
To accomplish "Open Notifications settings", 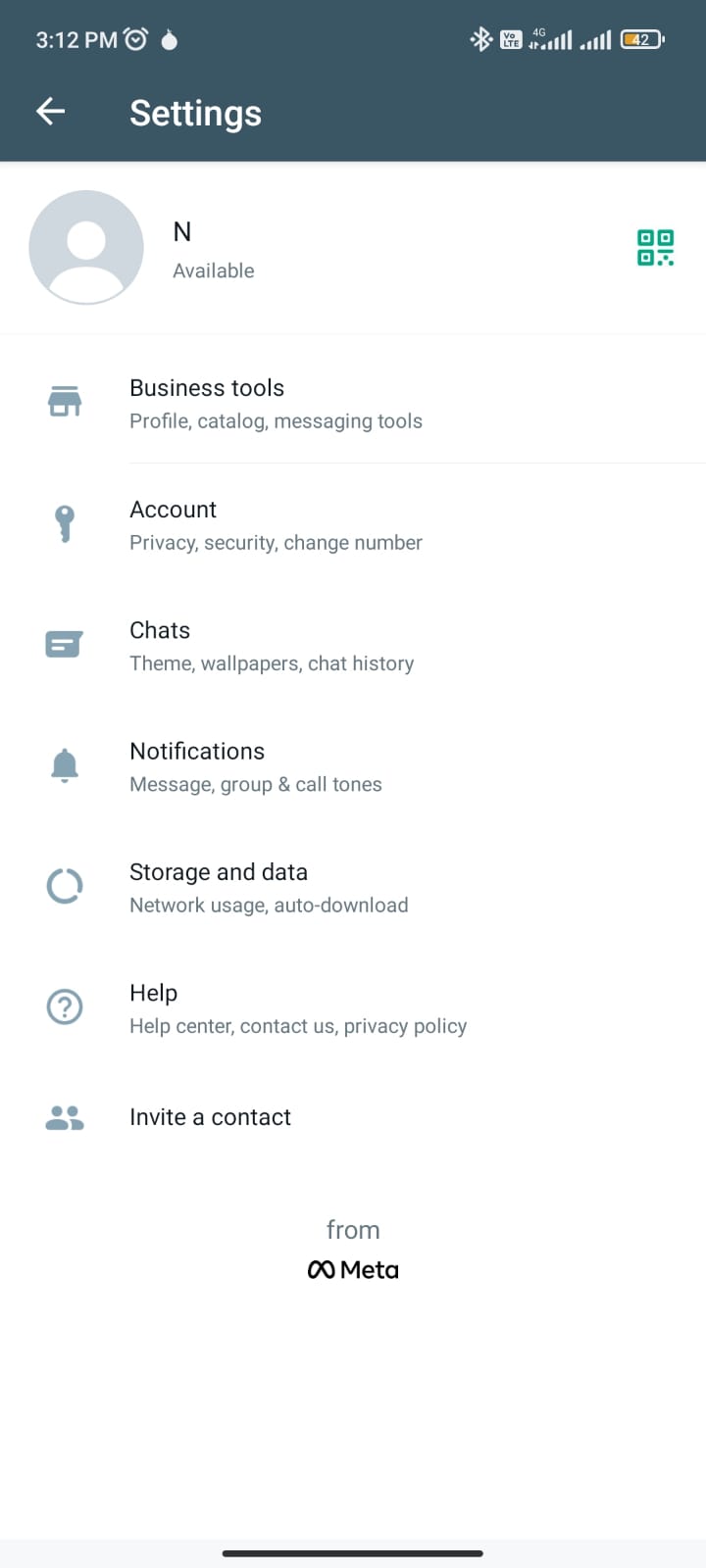I will pos(353,766).
